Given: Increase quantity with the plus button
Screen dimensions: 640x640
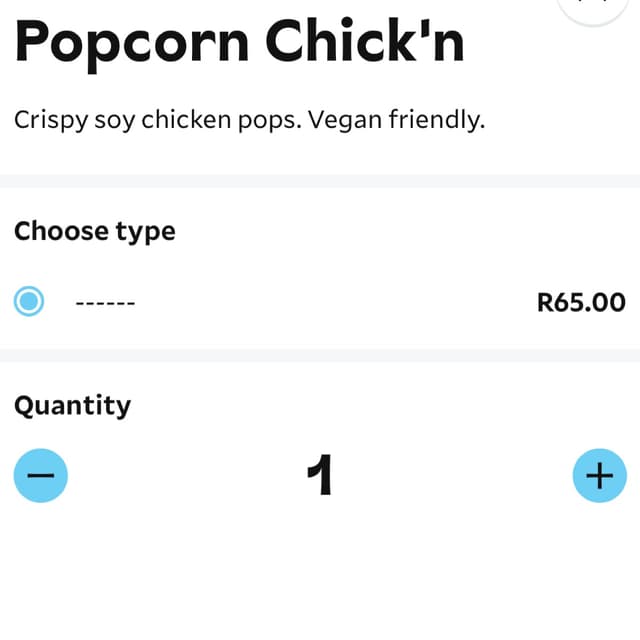Looking at the screenshot, I should click(x=599, y=475).
